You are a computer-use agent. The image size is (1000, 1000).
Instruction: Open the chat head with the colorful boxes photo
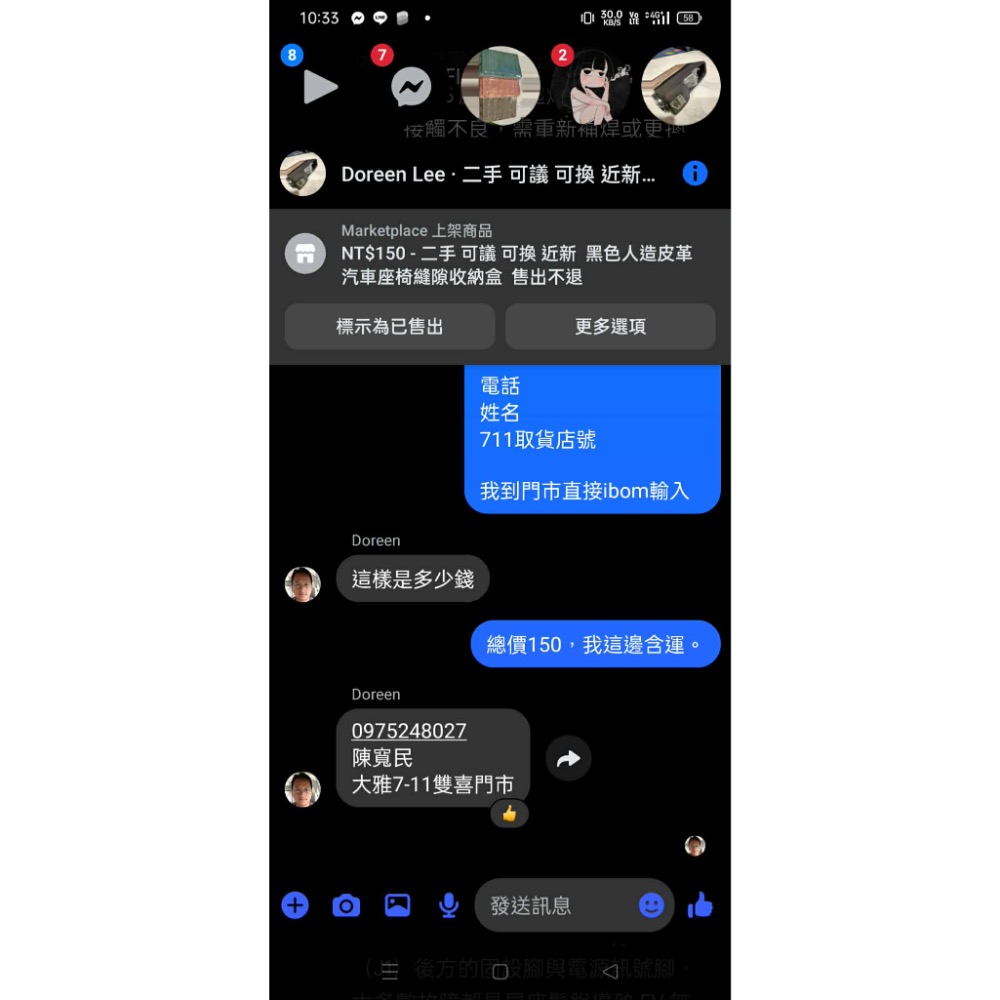[501, 86]
